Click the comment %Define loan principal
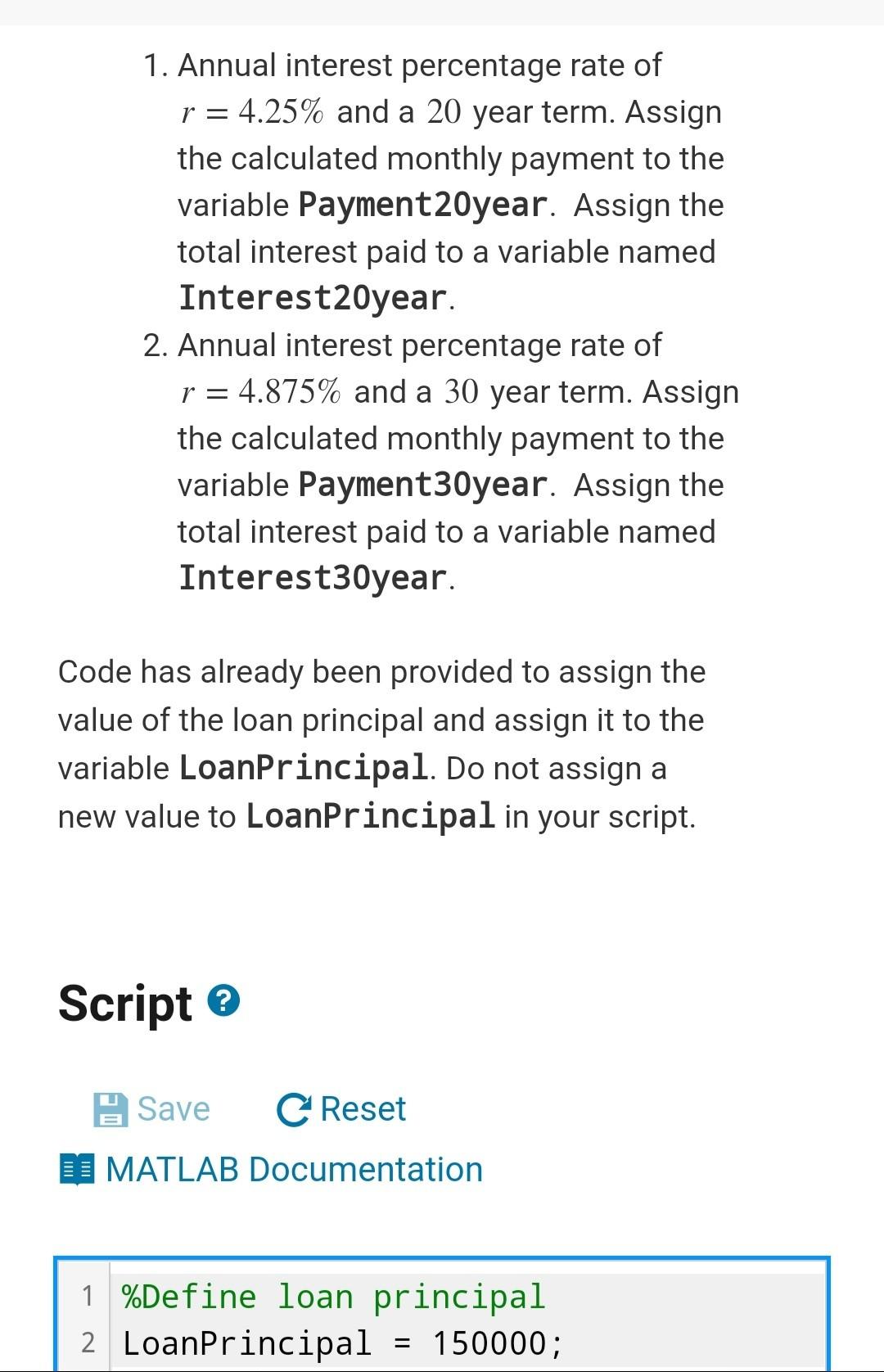This screenshot has width=884, height=1372. tap(332, 1297)
